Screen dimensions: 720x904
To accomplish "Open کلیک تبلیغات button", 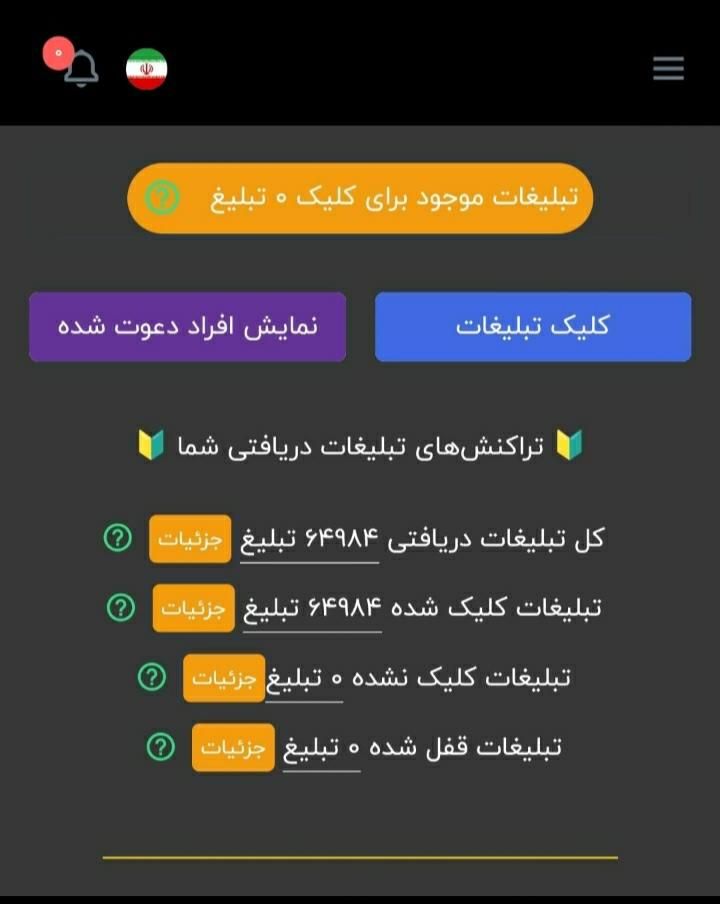I will 533,327.
